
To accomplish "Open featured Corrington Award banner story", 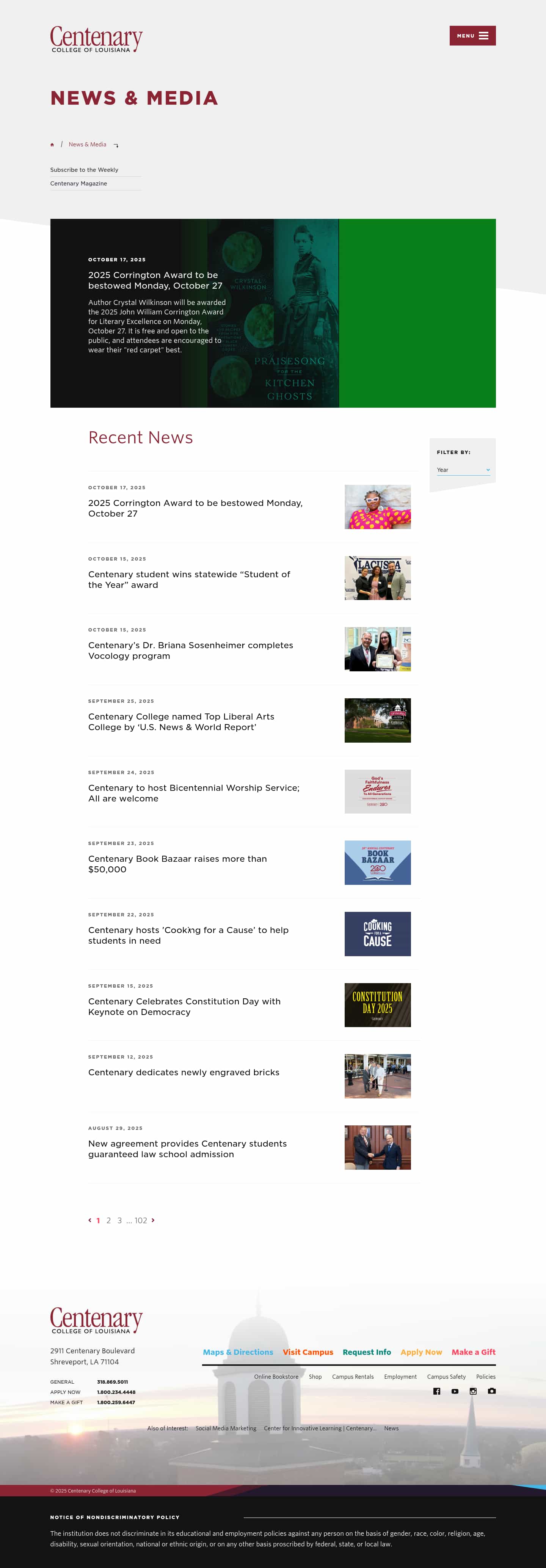I will coord(155,280).
